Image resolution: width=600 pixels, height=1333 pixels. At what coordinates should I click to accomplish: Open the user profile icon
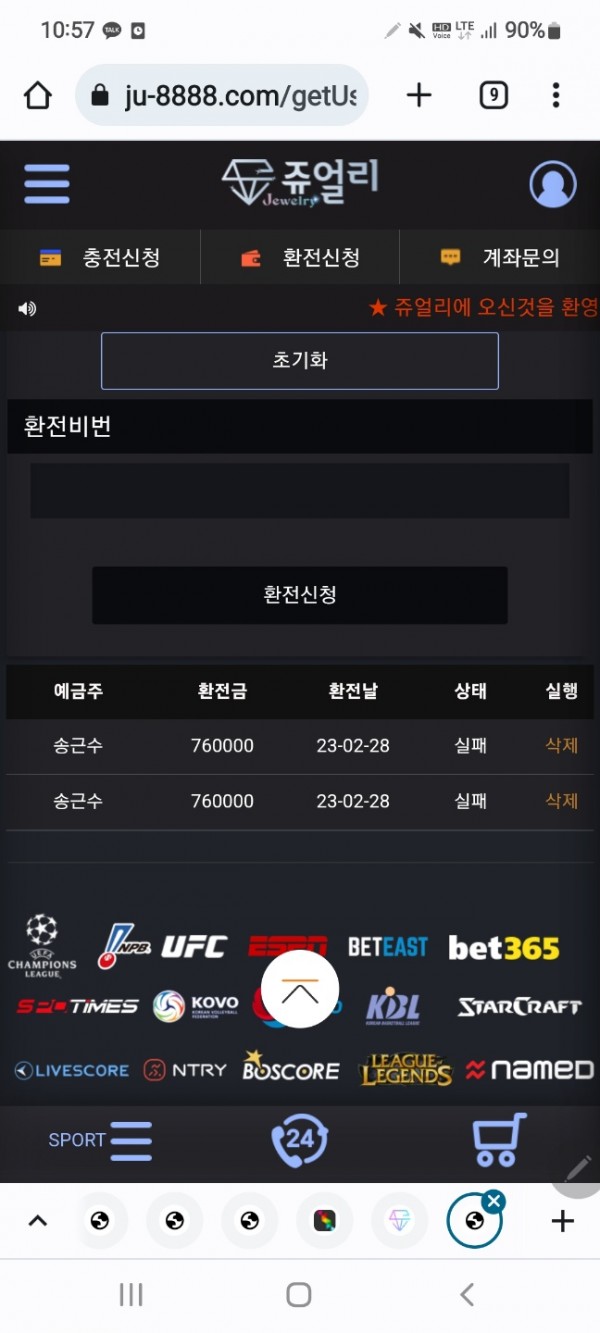(x=552, y=184)
